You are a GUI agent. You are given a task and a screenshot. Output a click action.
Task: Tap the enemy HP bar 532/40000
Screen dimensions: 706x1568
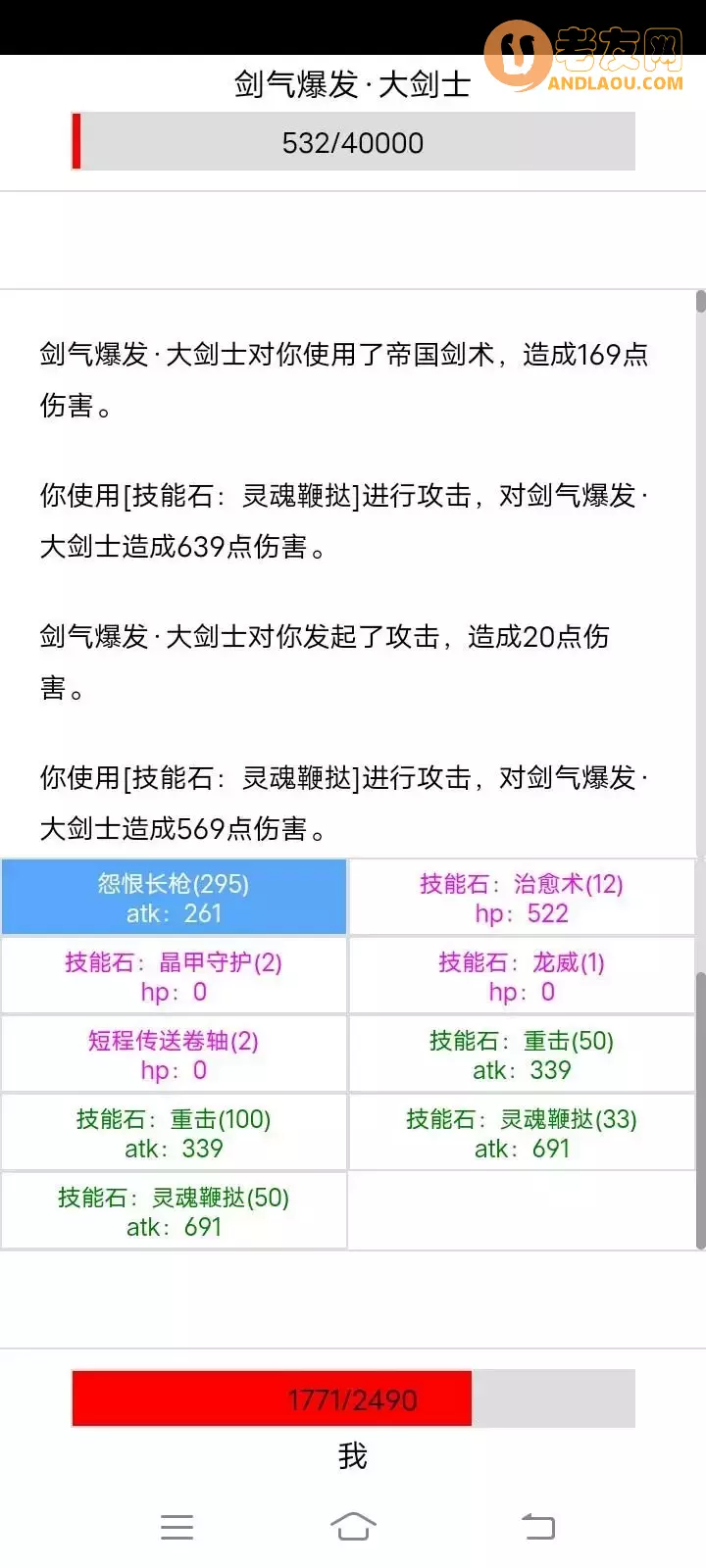[353, 142]
